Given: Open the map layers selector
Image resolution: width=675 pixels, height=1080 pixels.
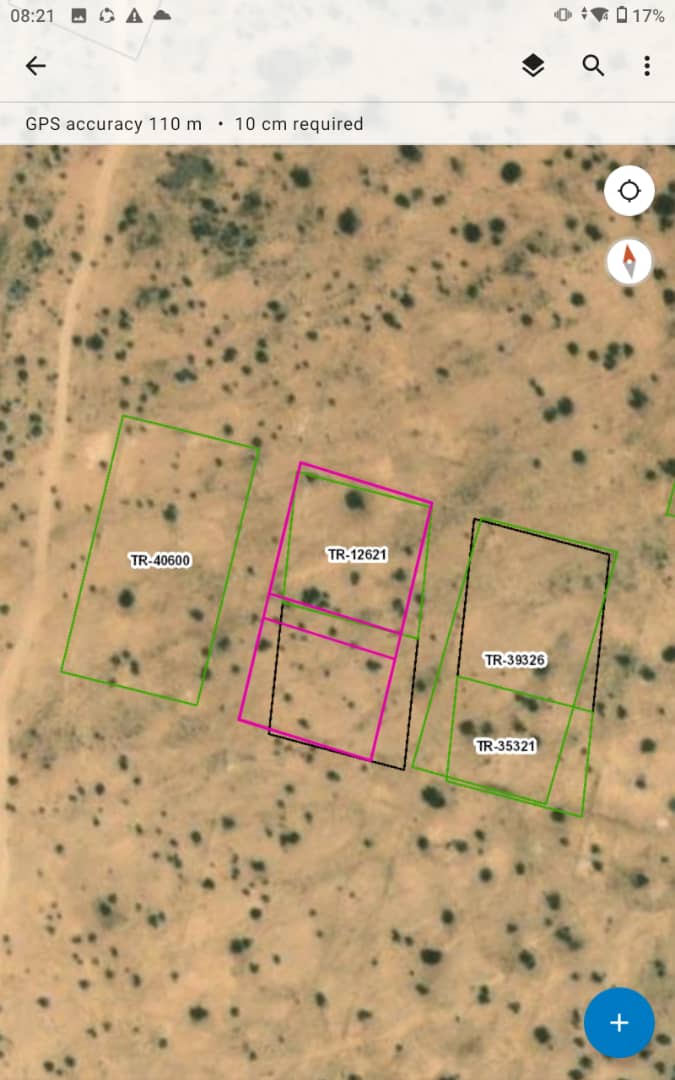Looking at the screenshot, I should point(532,66).
